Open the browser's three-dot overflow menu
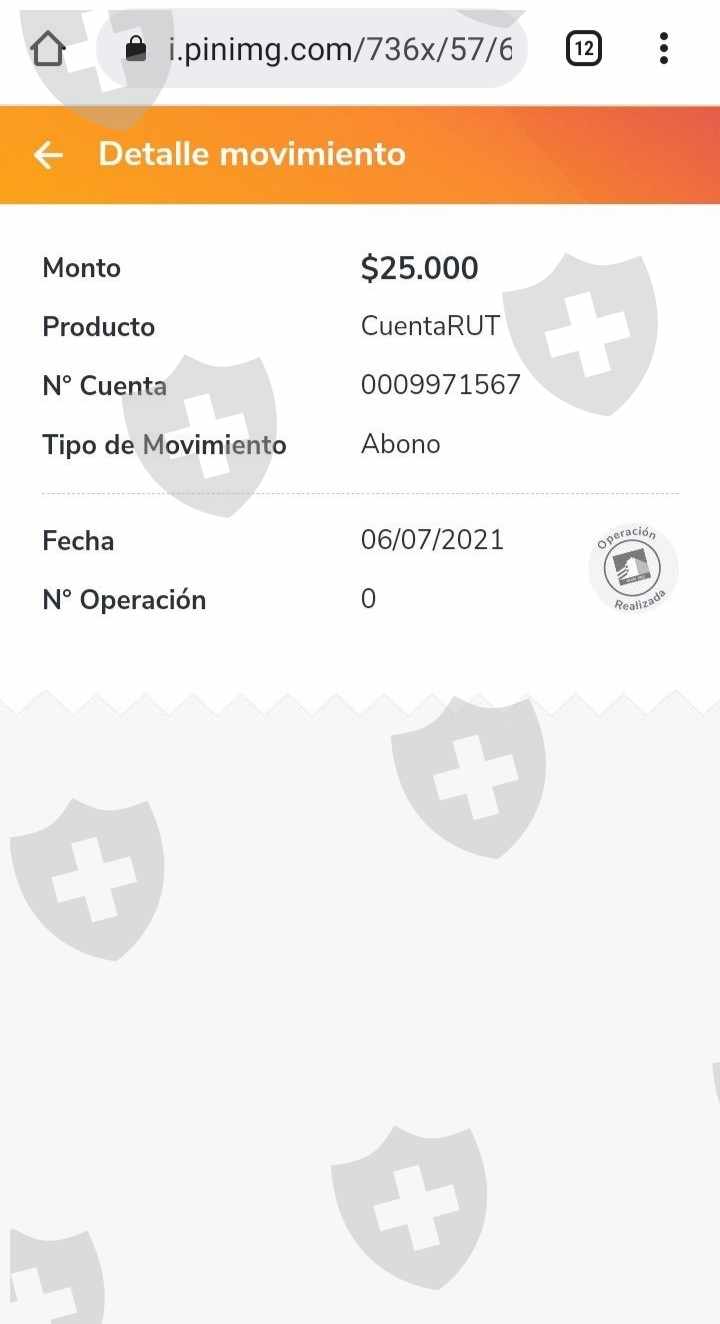The width and height of the screenshot is (720, 1324). [664, 48]
